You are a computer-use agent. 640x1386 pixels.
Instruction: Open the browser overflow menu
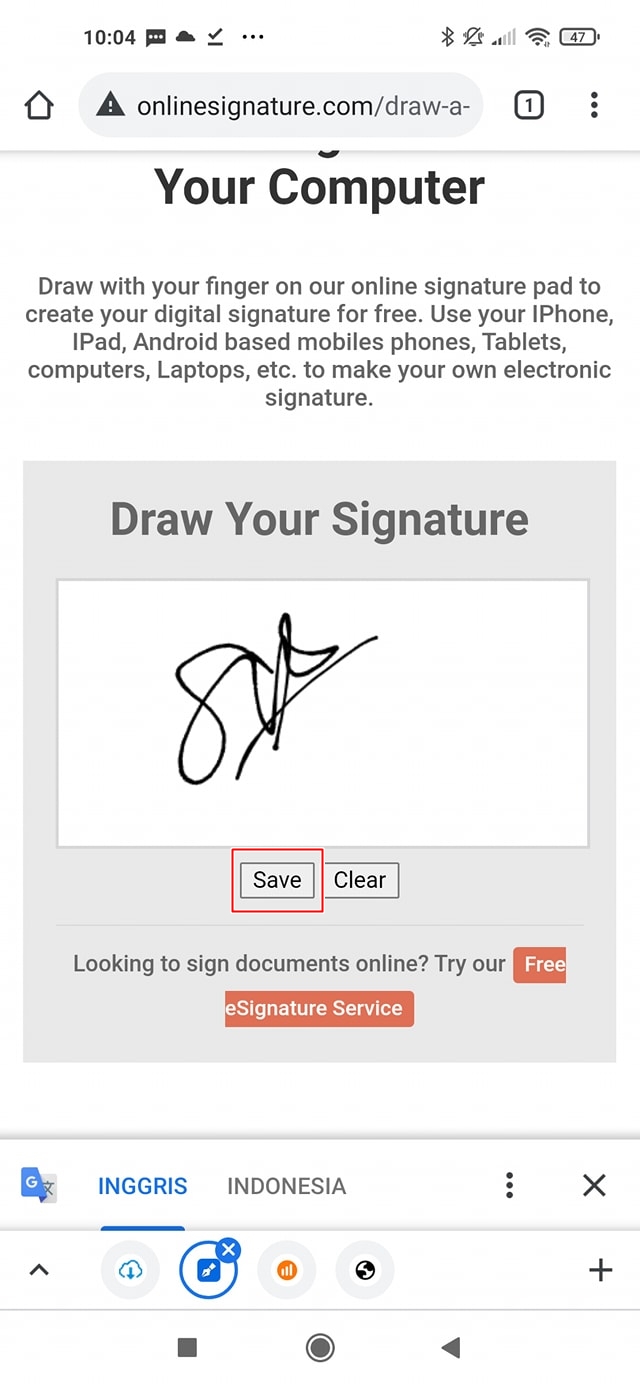coord(594,105)
